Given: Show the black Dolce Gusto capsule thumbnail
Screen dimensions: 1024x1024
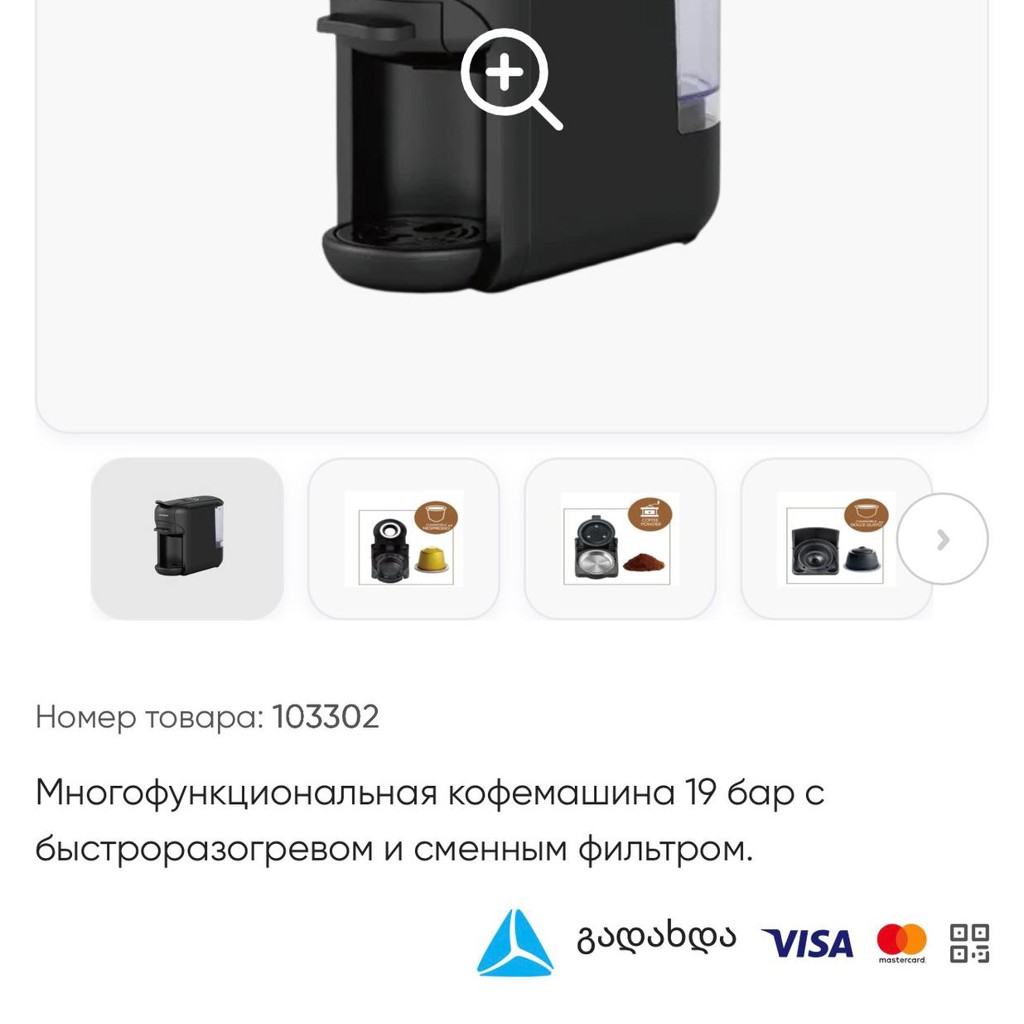Looking at the screenshot, I should pyautogui.click(x=836, y=538).
